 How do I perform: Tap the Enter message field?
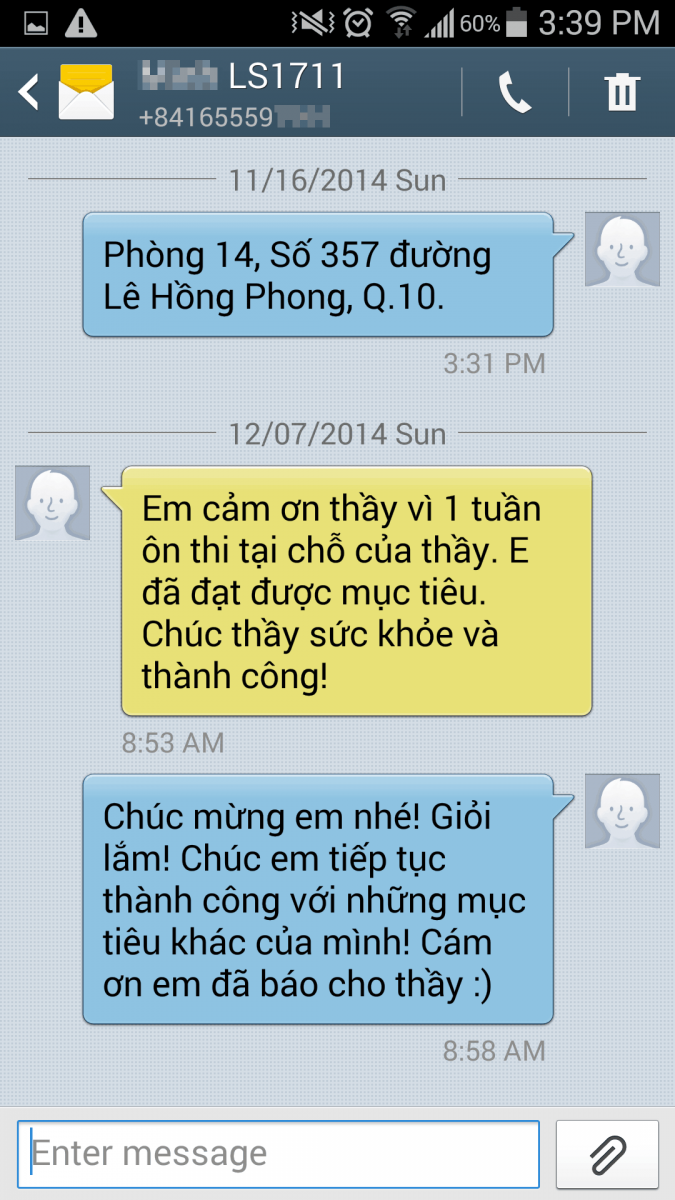coord(279,1153)
